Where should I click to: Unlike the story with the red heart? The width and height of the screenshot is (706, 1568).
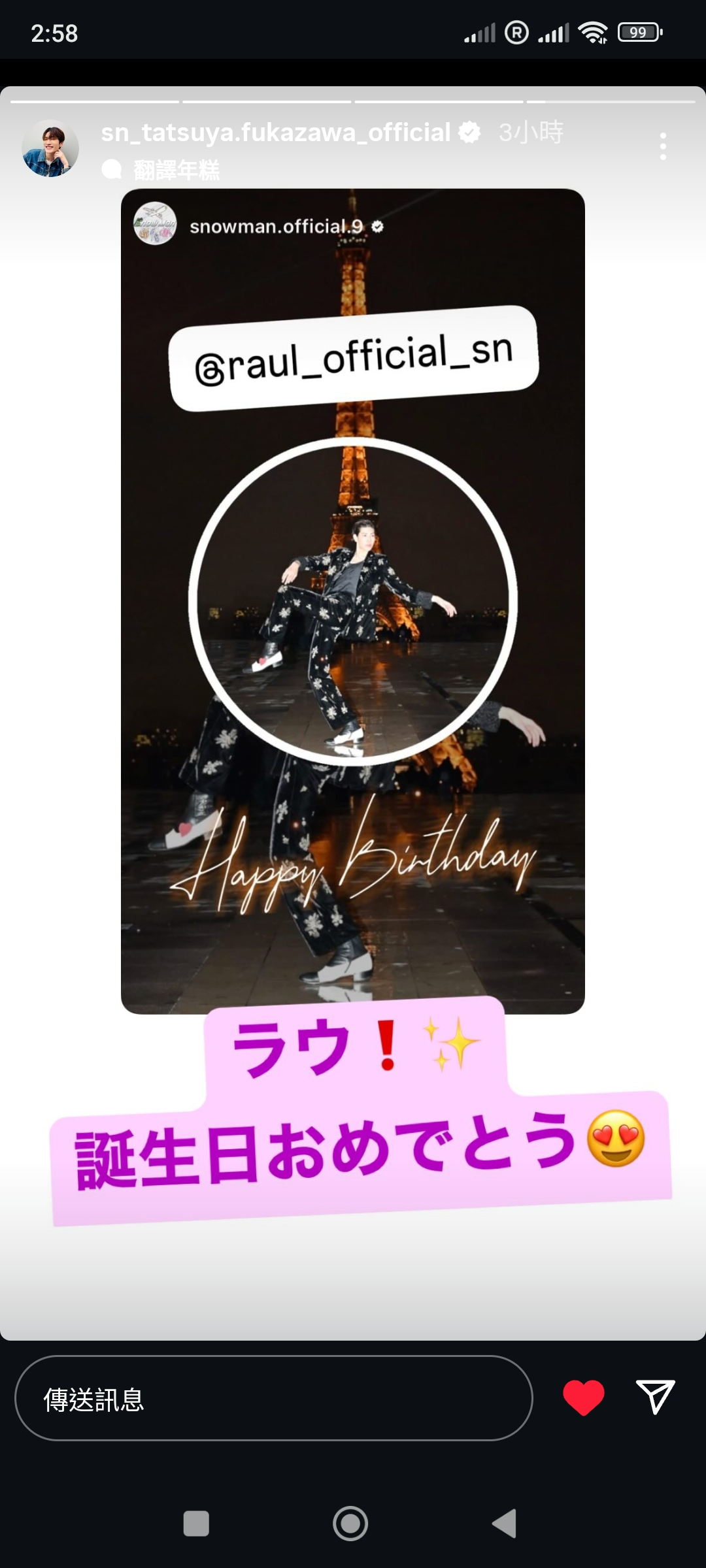tap(583, 1397)
